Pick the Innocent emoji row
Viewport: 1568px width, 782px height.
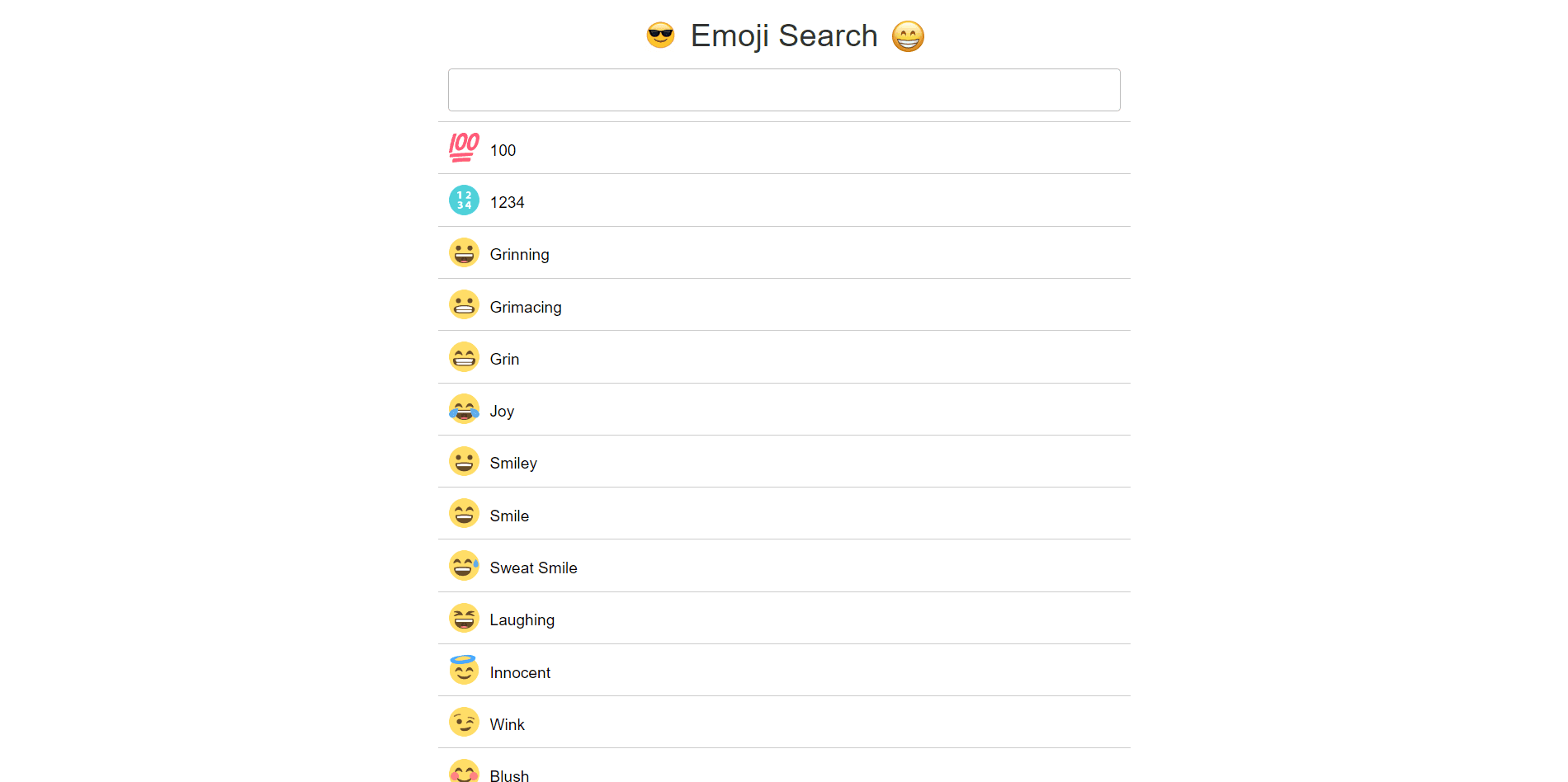(783, 671)
